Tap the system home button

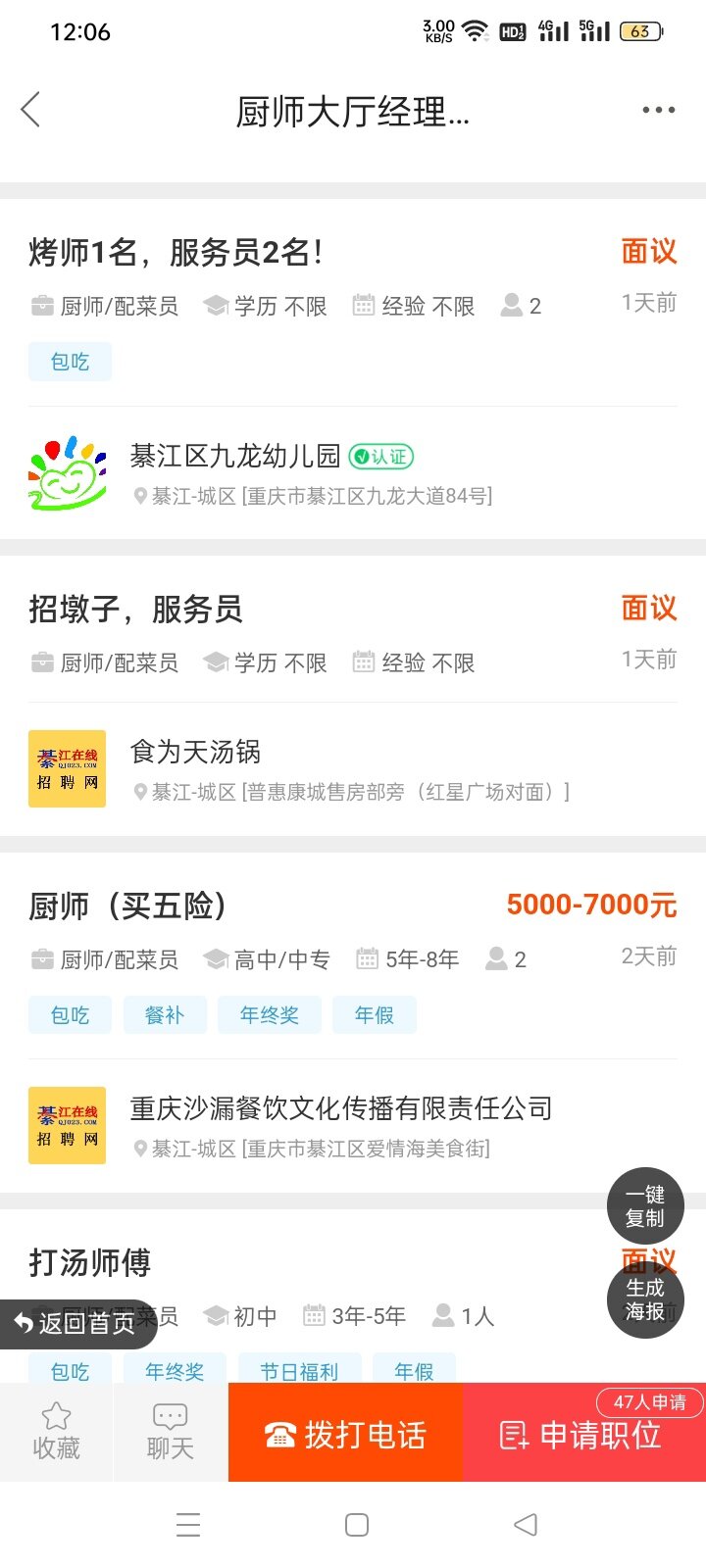click(x=357, y=1525)
